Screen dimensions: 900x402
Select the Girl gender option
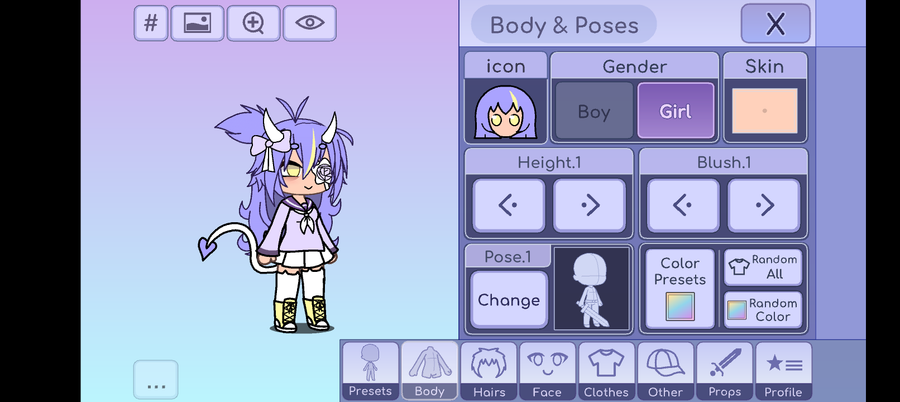676,111
